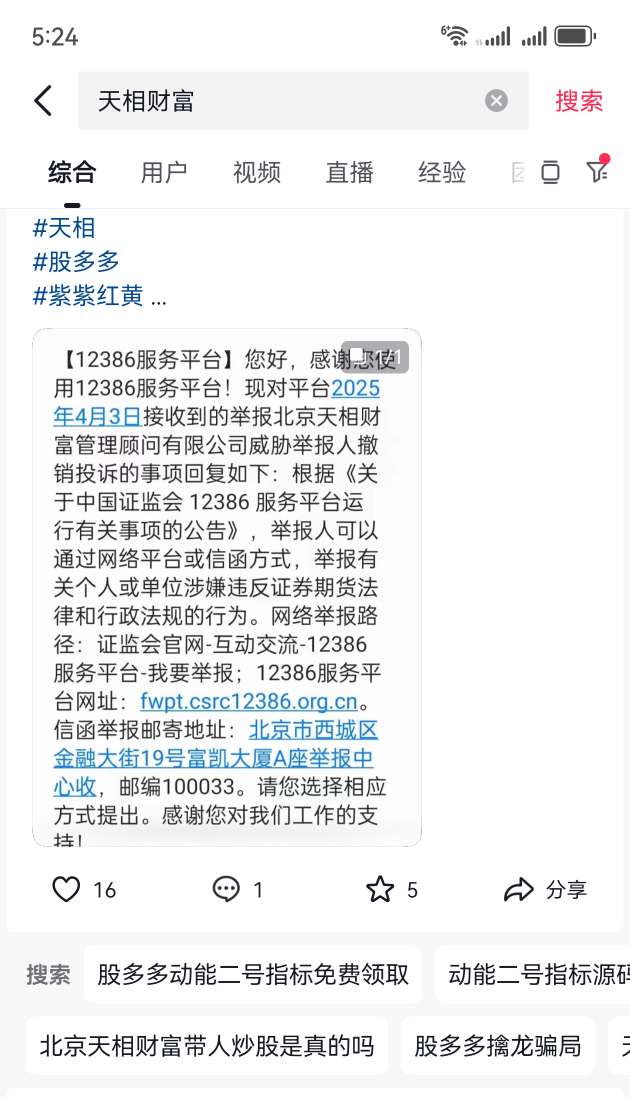Clear the search text with the X icon
630x1097 pixels.
coord(496,101)
